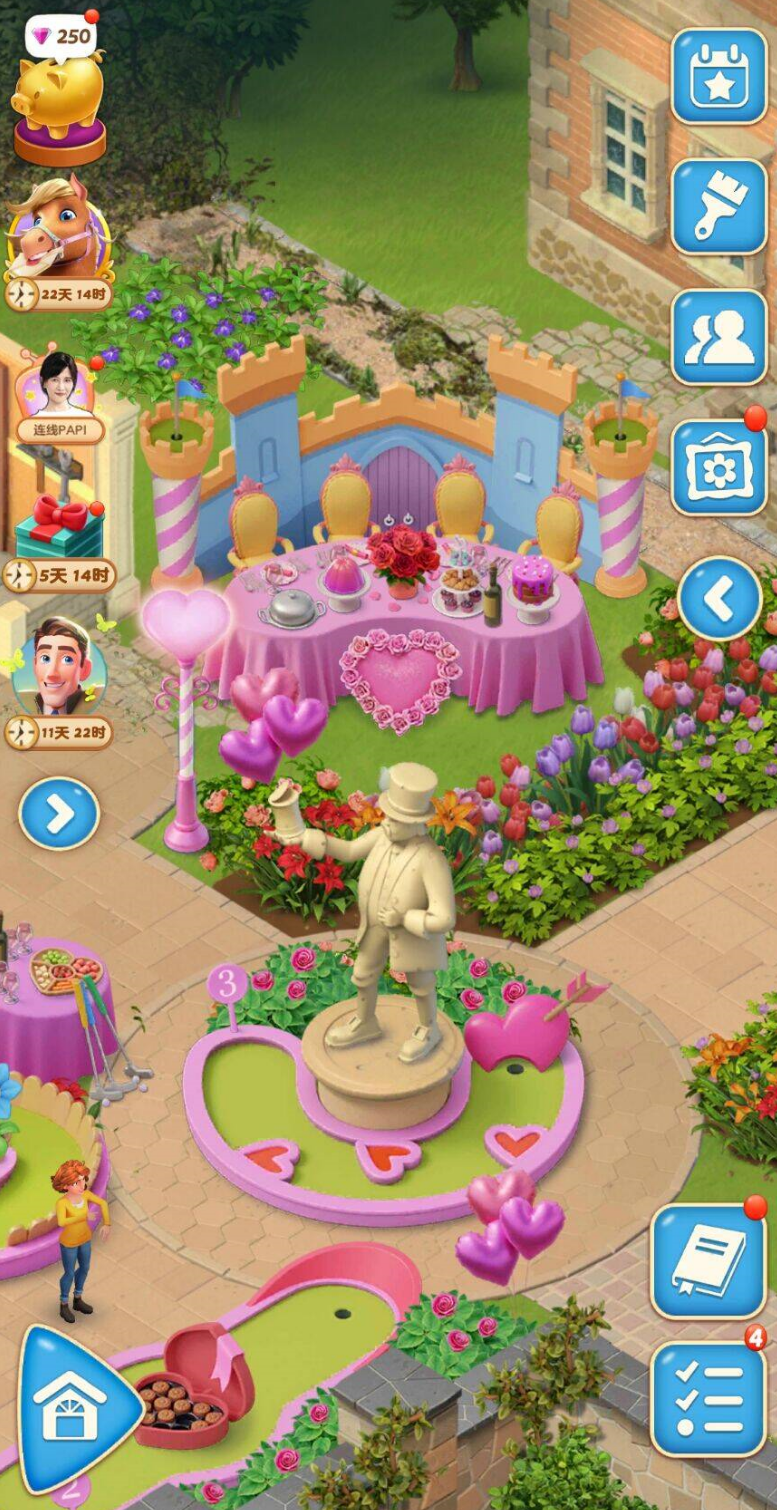This screenshot has width=777, height=1510.
Task: Open the task checklist
Action: tap(708, 1398)
